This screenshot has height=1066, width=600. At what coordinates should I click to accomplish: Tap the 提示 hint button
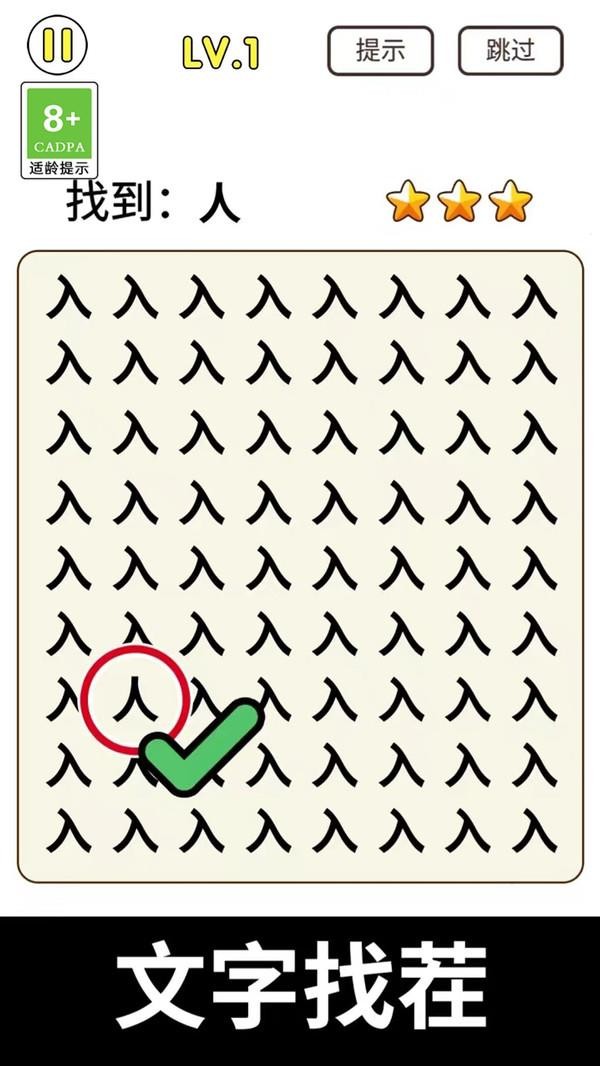tap(380, 50)
